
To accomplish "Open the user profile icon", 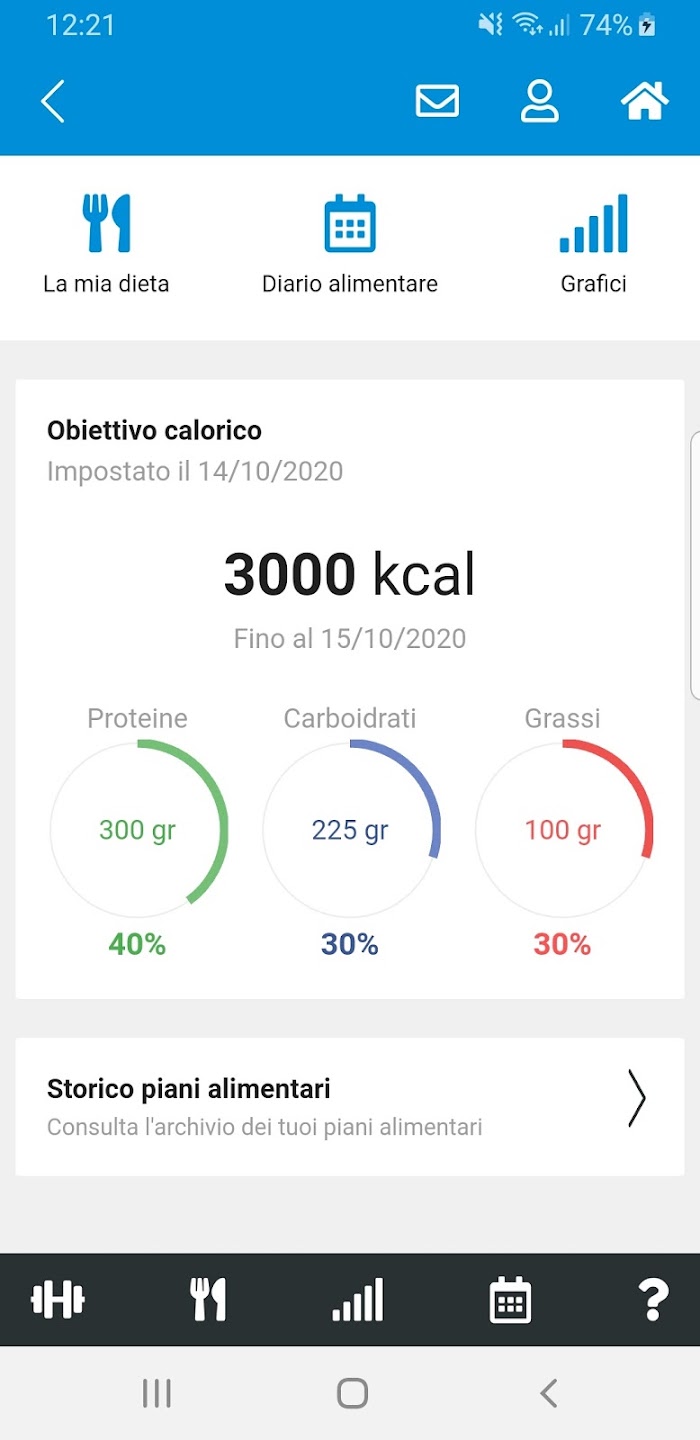I will 540,101.
